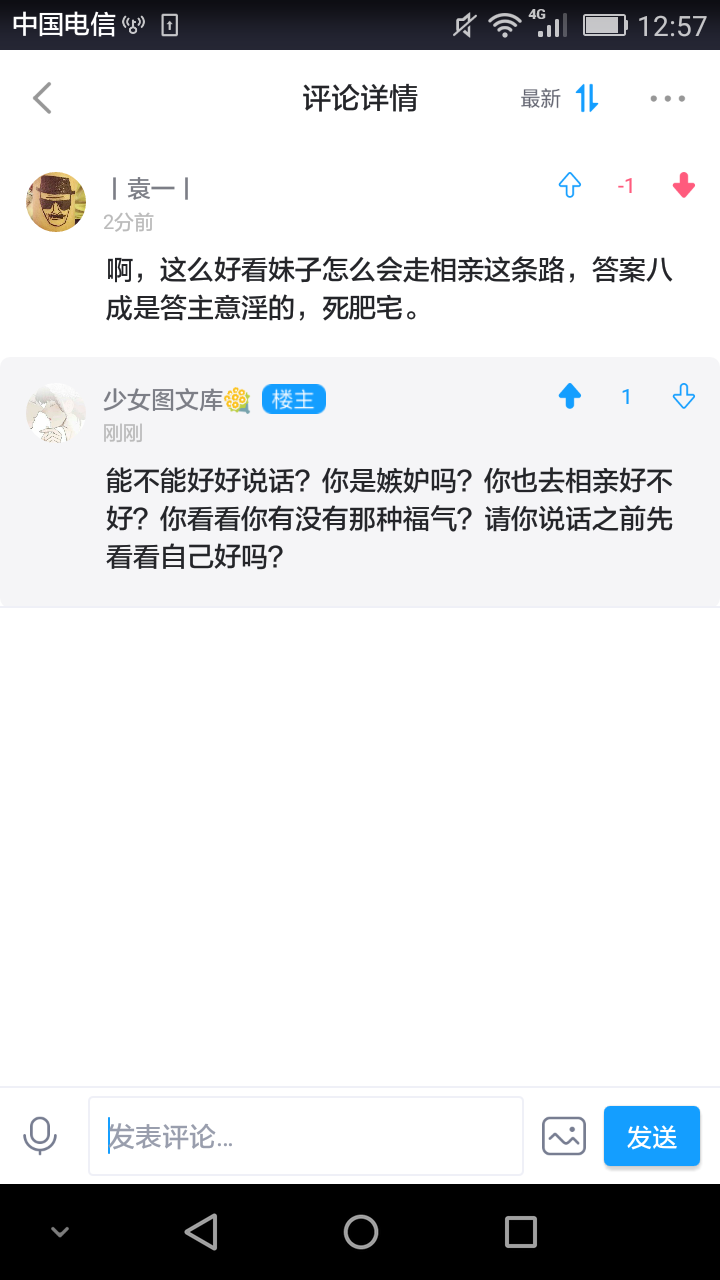Open 丨袁一丨's profile avatar
This screenshot has width=720, height=1280.
[x=56, y=202]
